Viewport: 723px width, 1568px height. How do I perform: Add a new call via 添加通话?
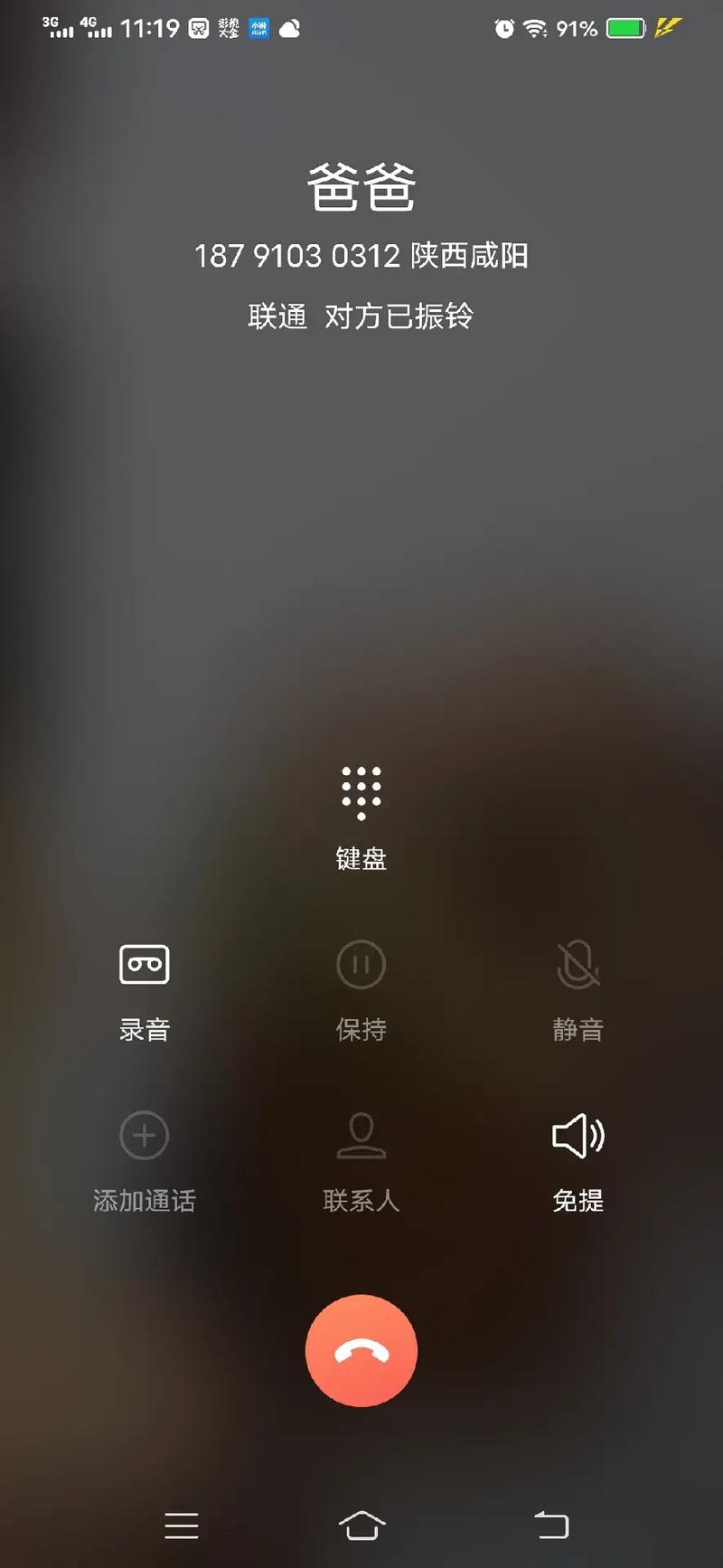pos(144,1162)
